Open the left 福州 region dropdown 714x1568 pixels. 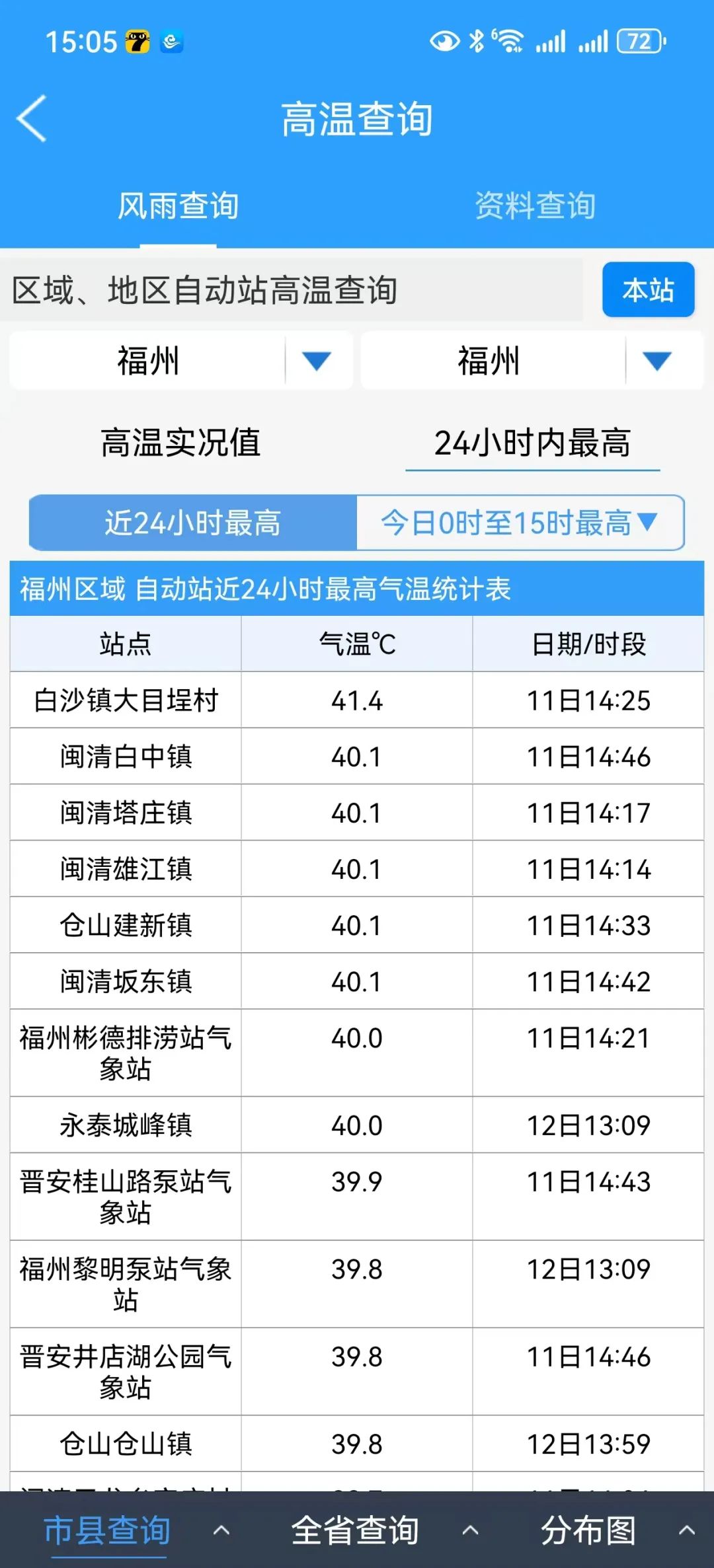(x=180, y=361)
